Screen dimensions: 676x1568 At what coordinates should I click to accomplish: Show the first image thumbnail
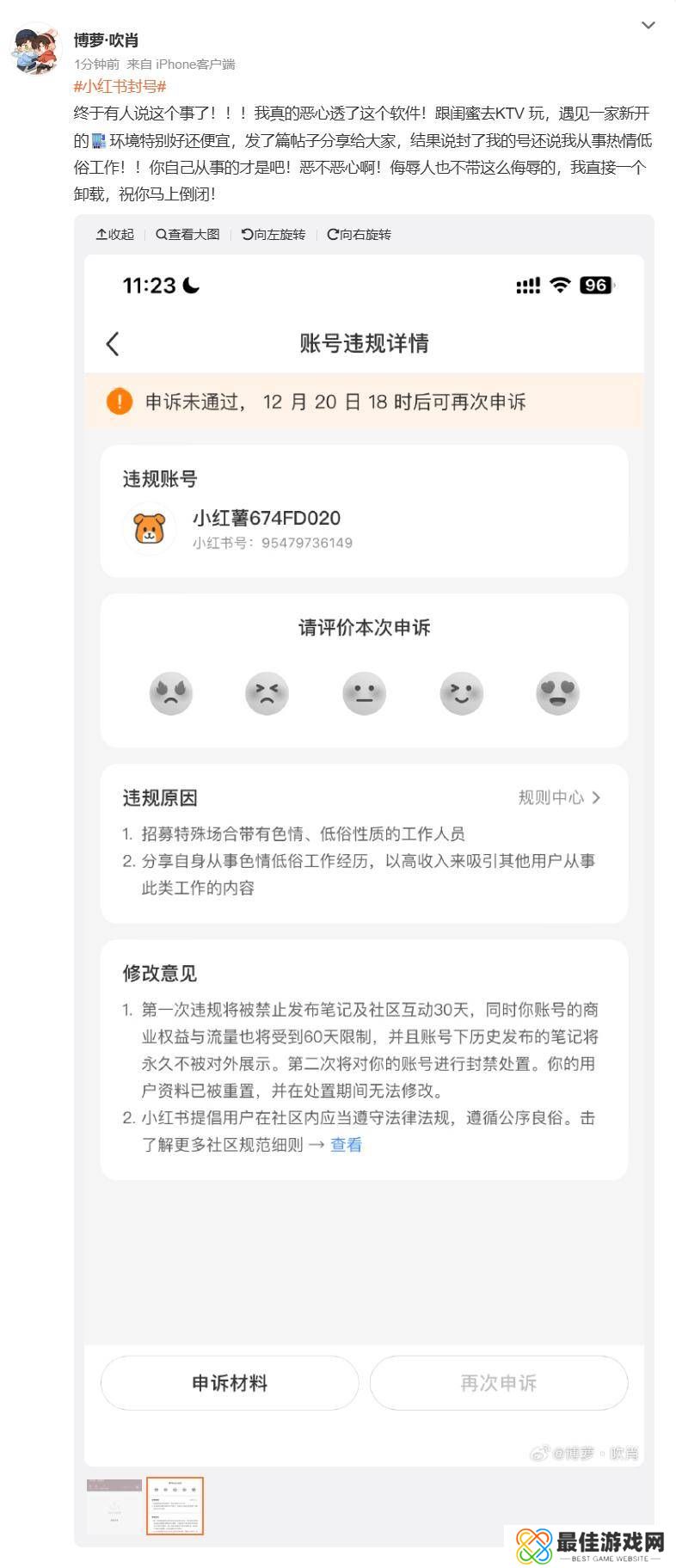point(114,1506)
